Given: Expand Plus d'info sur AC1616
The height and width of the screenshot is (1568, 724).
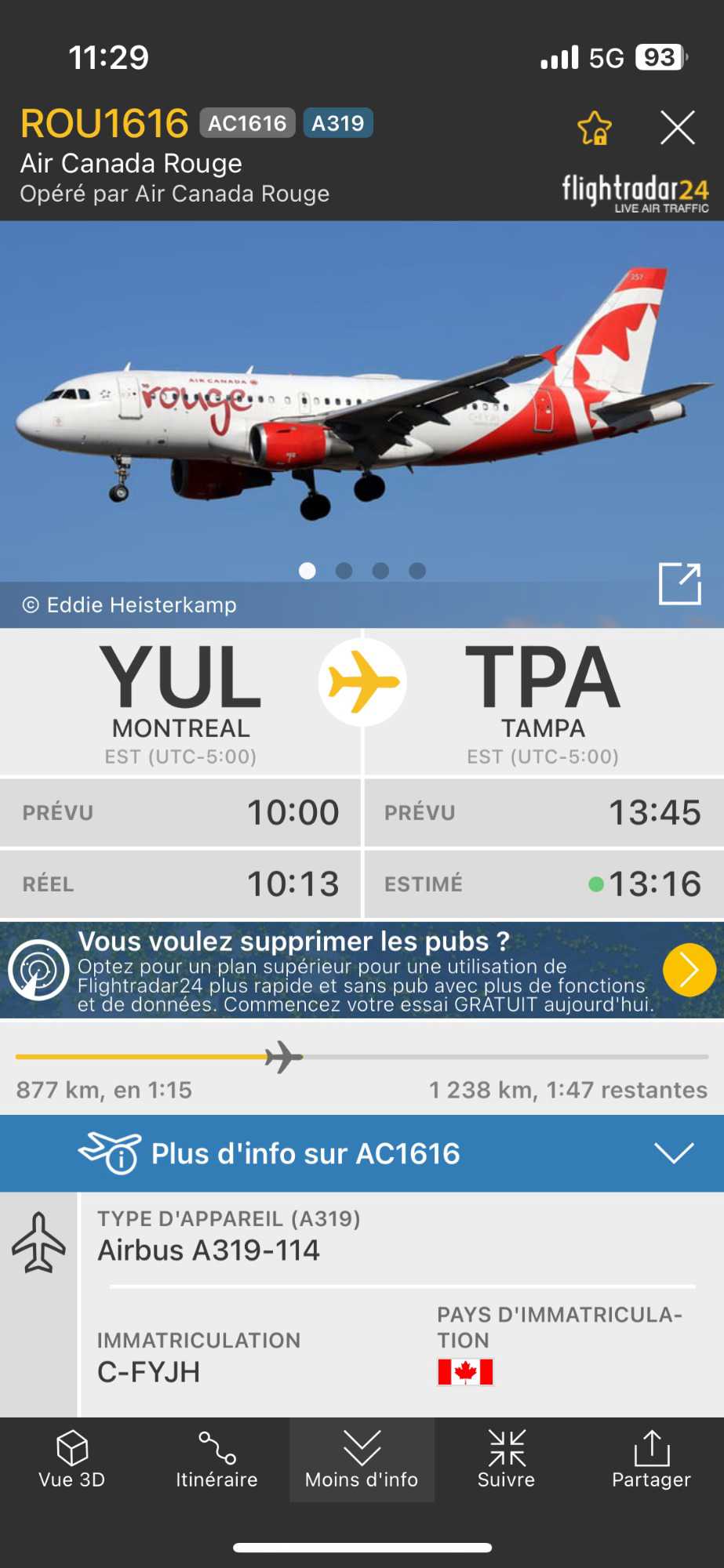Looking at the screenshot, I should (362, 1153).
